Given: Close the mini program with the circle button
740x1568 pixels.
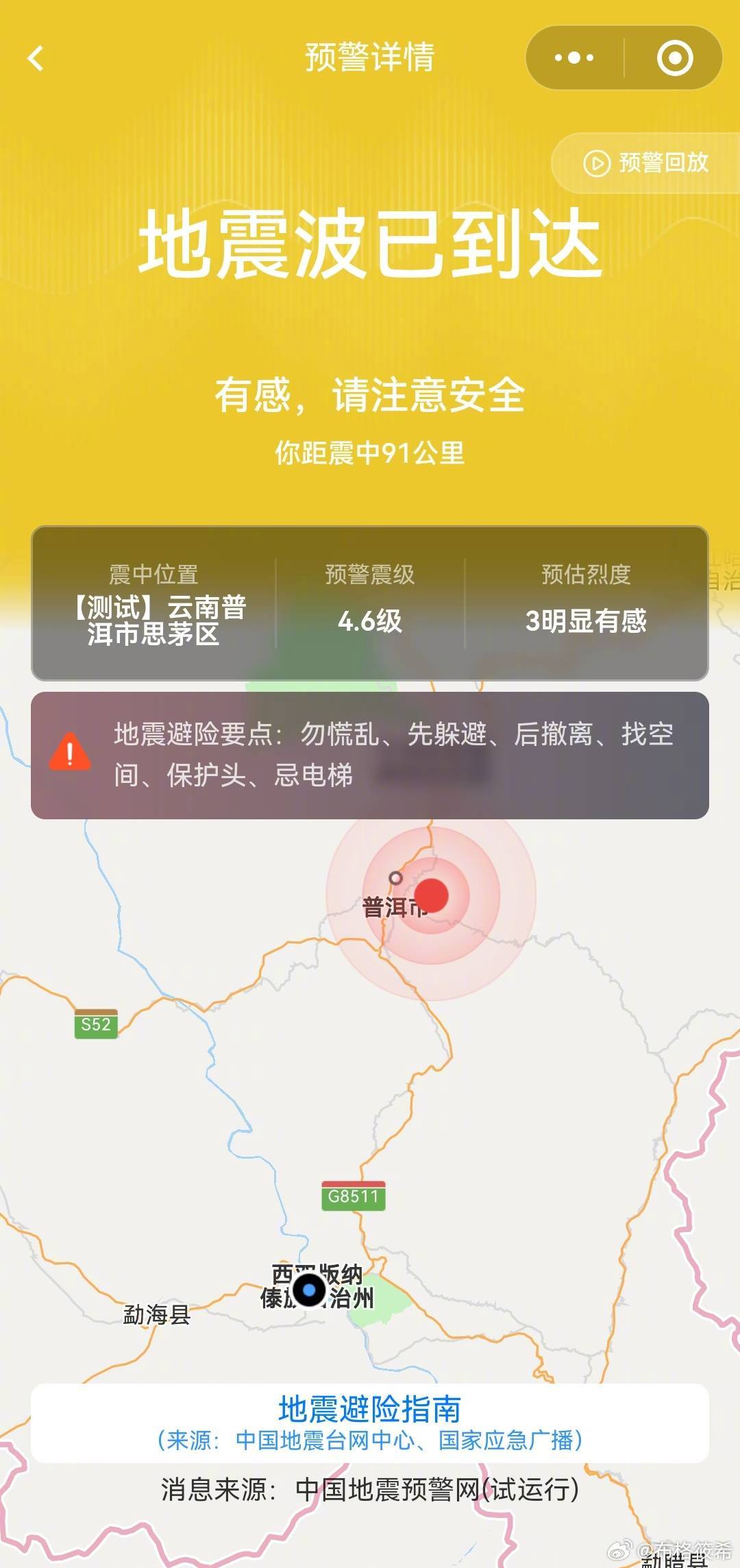Looking at the screenshot, I should coord(675,58).
